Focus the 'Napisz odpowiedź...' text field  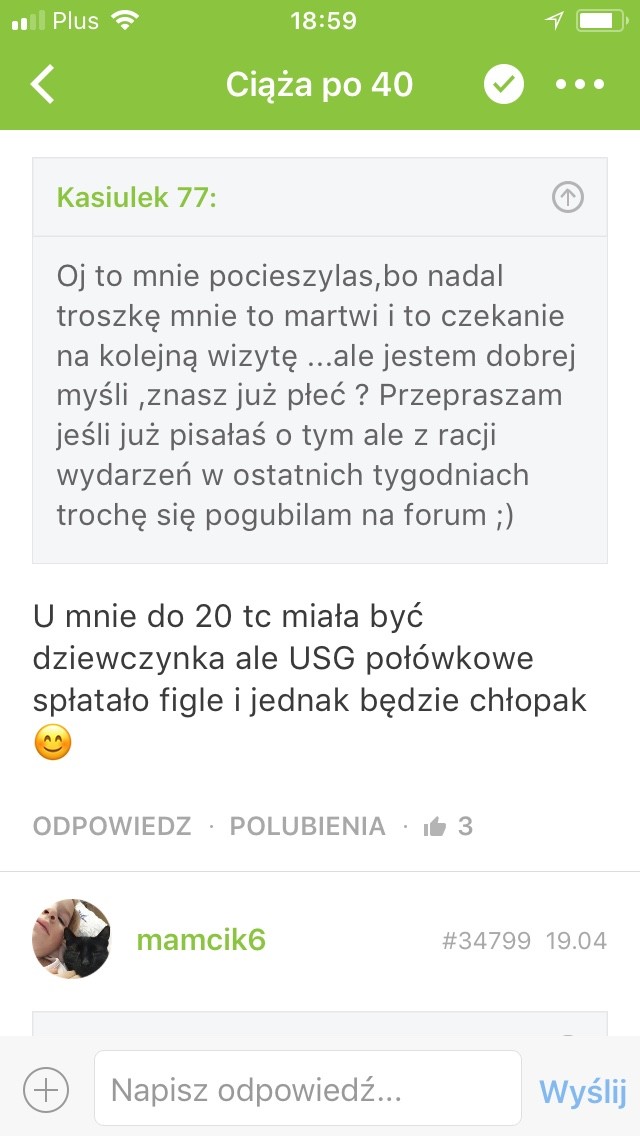tap(307, 1089)
